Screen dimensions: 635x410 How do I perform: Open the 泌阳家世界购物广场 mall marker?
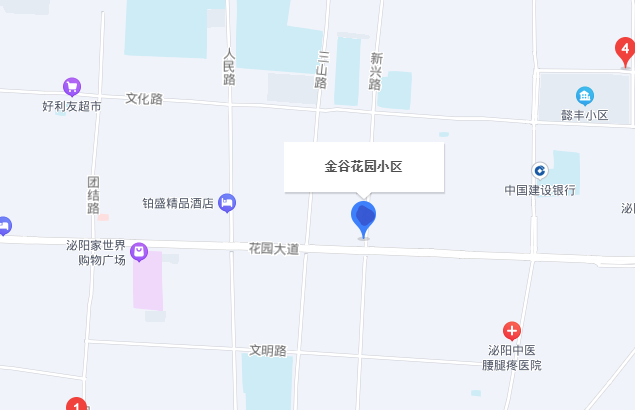(141, 251)
